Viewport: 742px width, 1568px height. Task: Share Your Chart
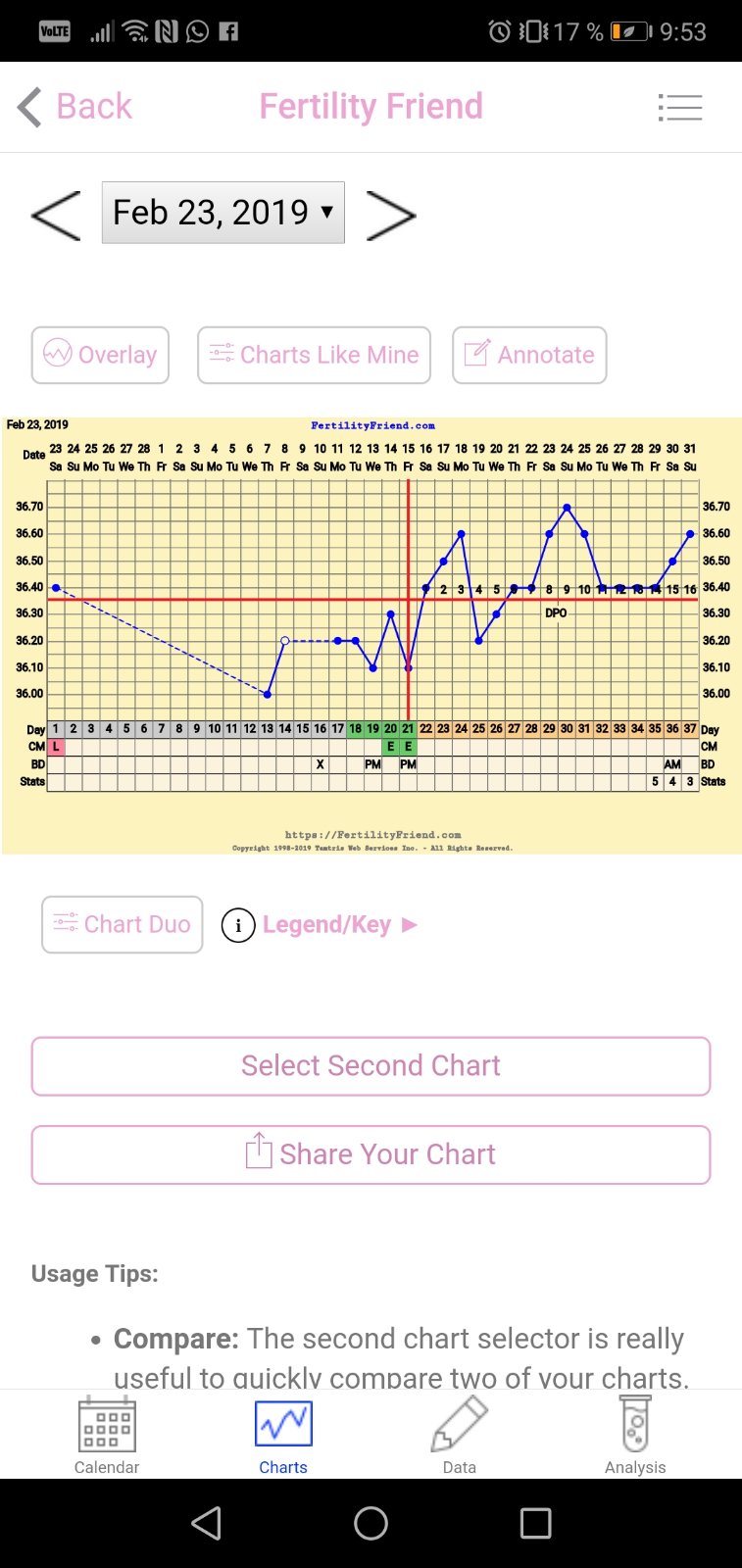coord(371,1154)
